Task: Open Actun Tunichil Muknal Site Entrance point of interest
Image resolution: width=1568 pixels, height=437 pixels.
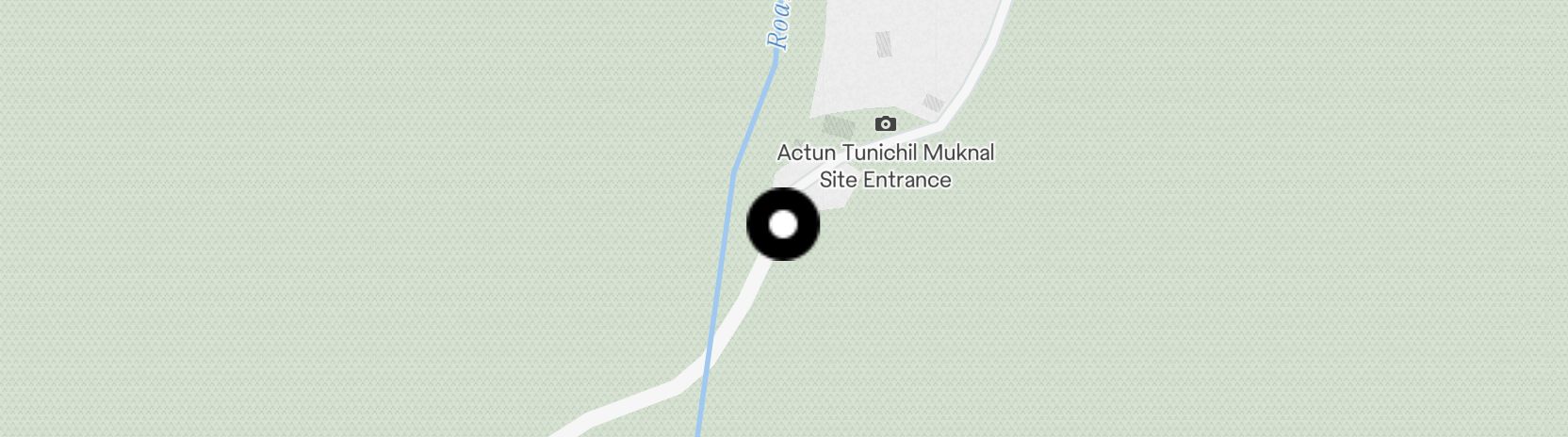Action: 885,125
